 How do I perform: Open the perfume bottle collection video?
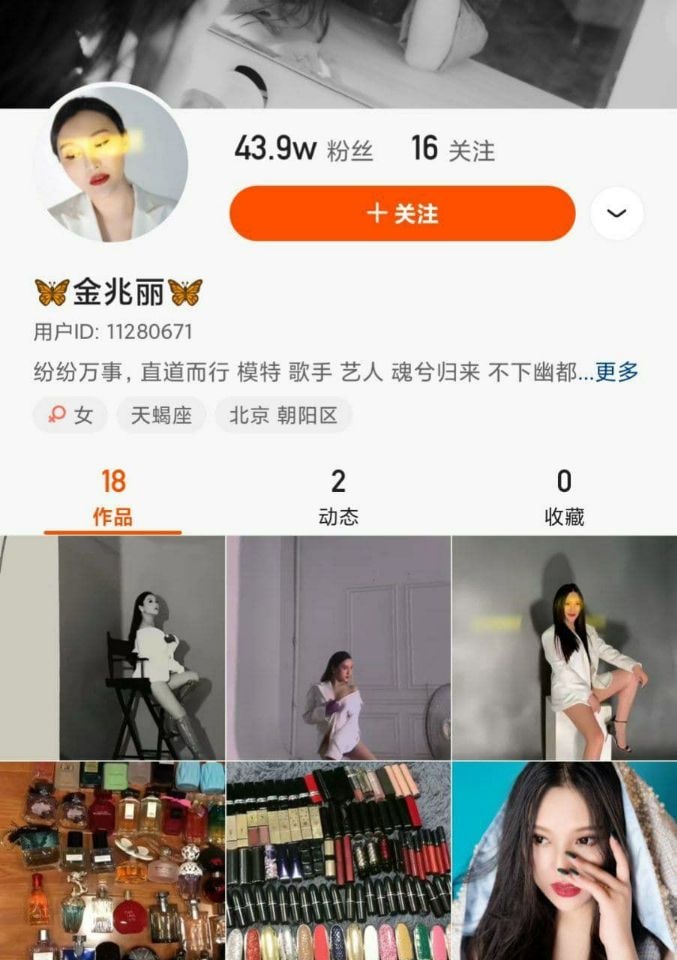coord(112,860)
